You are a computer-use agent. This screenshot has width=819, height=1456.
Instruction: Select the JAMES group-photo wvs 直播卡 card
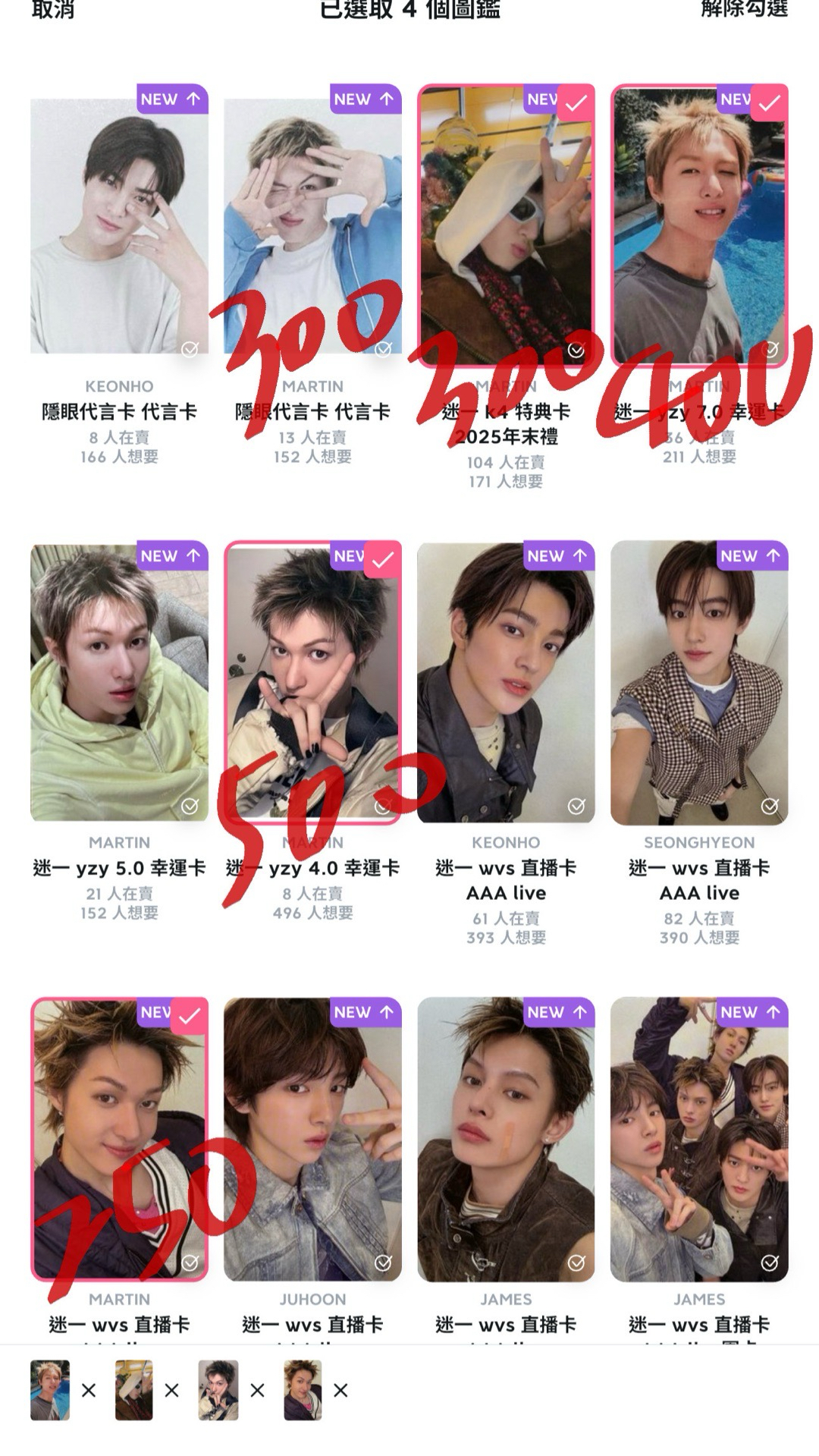699,1138
